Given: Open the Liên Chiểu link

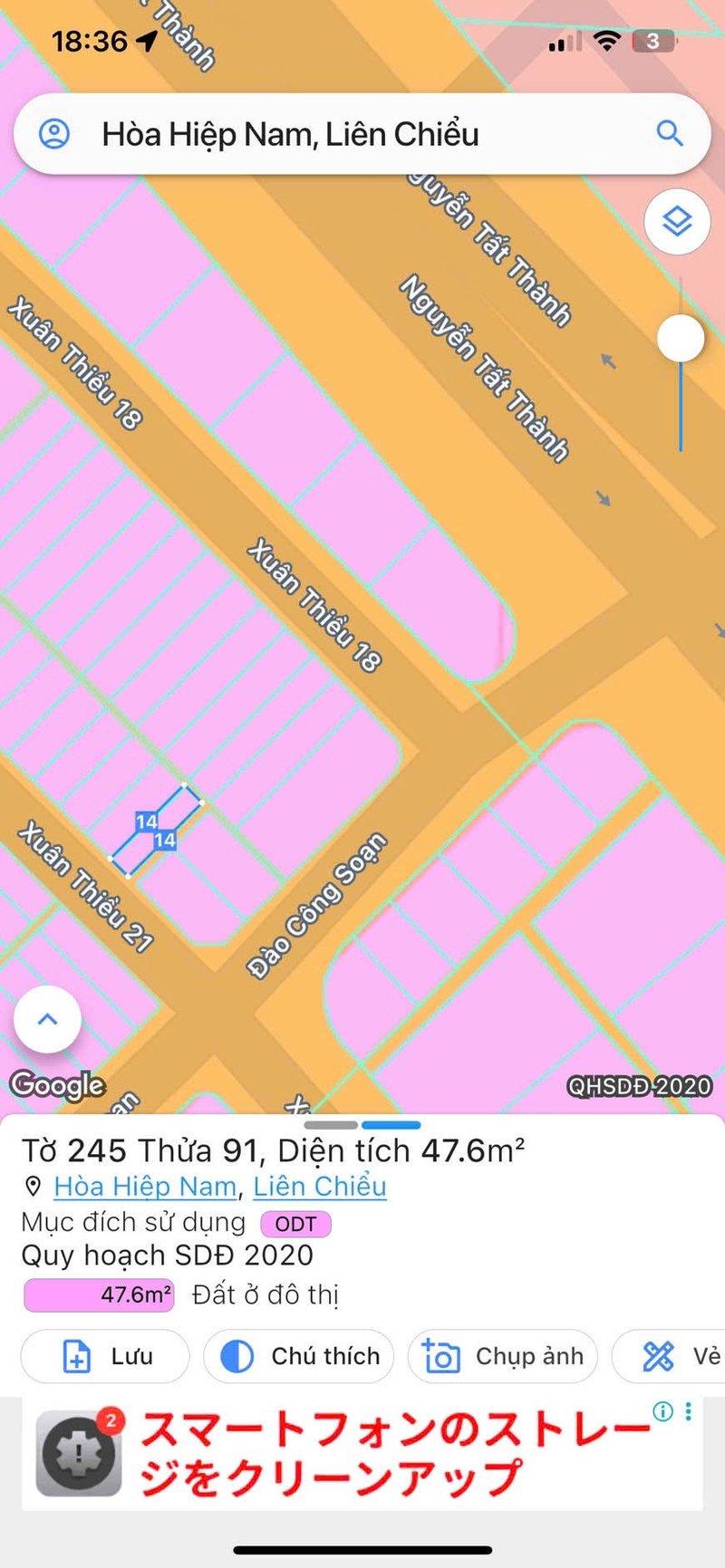Looking at the screenshot, I should pyautogui.click(x=319, y=1186).
